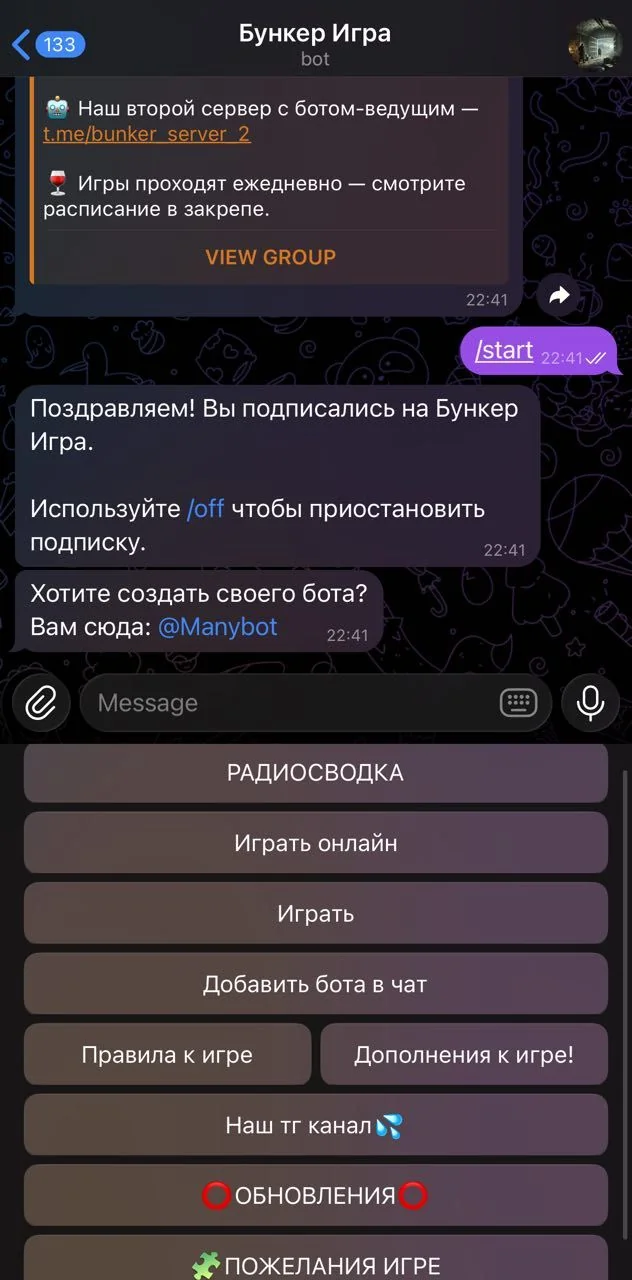Screen dimensions: 632x1280
Task: Tap VIEW GROUP button
Action: click(271, 257)
